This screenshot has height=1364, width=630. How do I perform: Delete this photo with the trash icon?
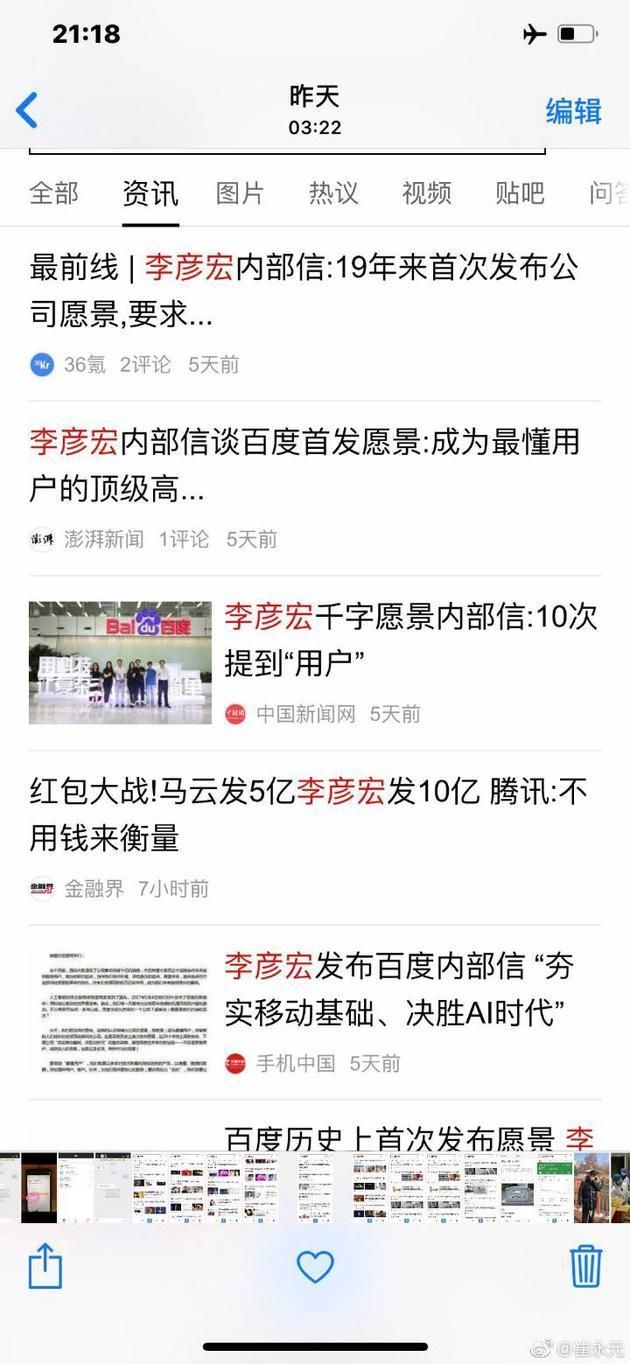pyautogui.click(x=585, y=1266)
